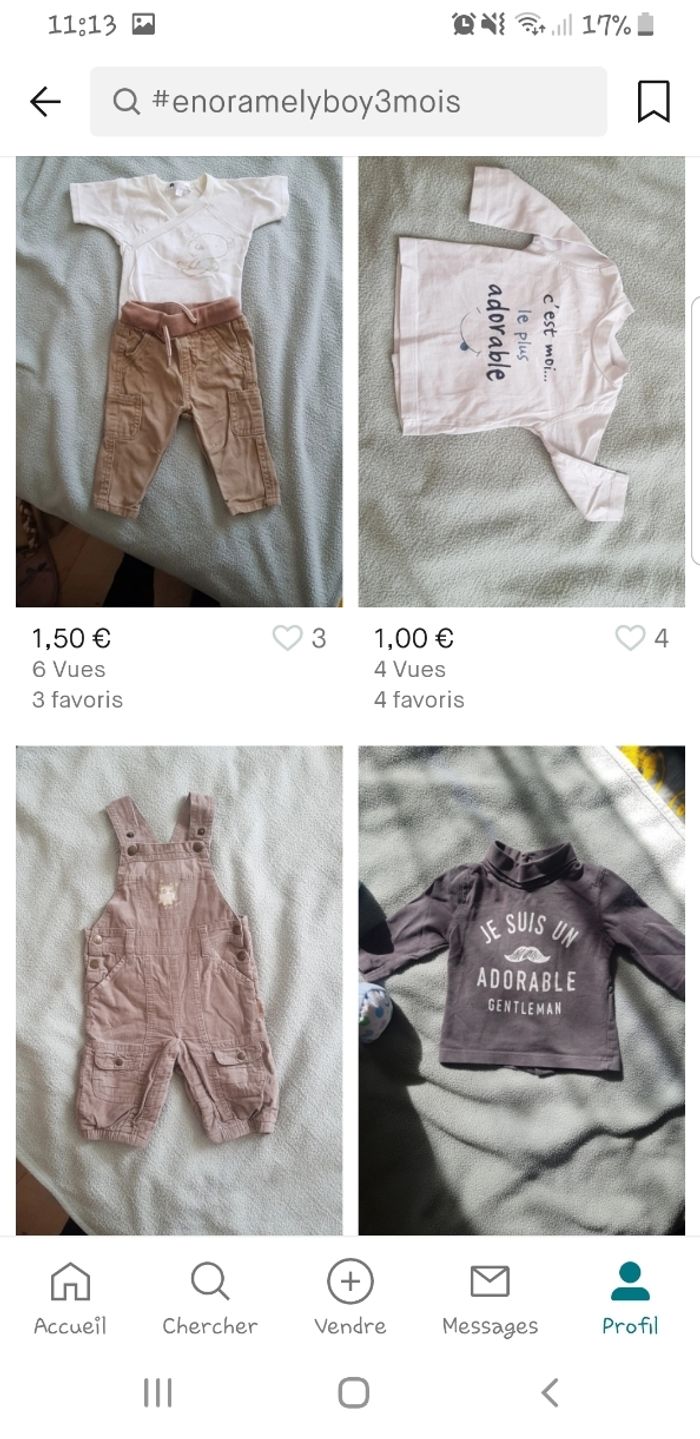
Task: Open the "le plus adorable" shirt listing
Action: 521,382
